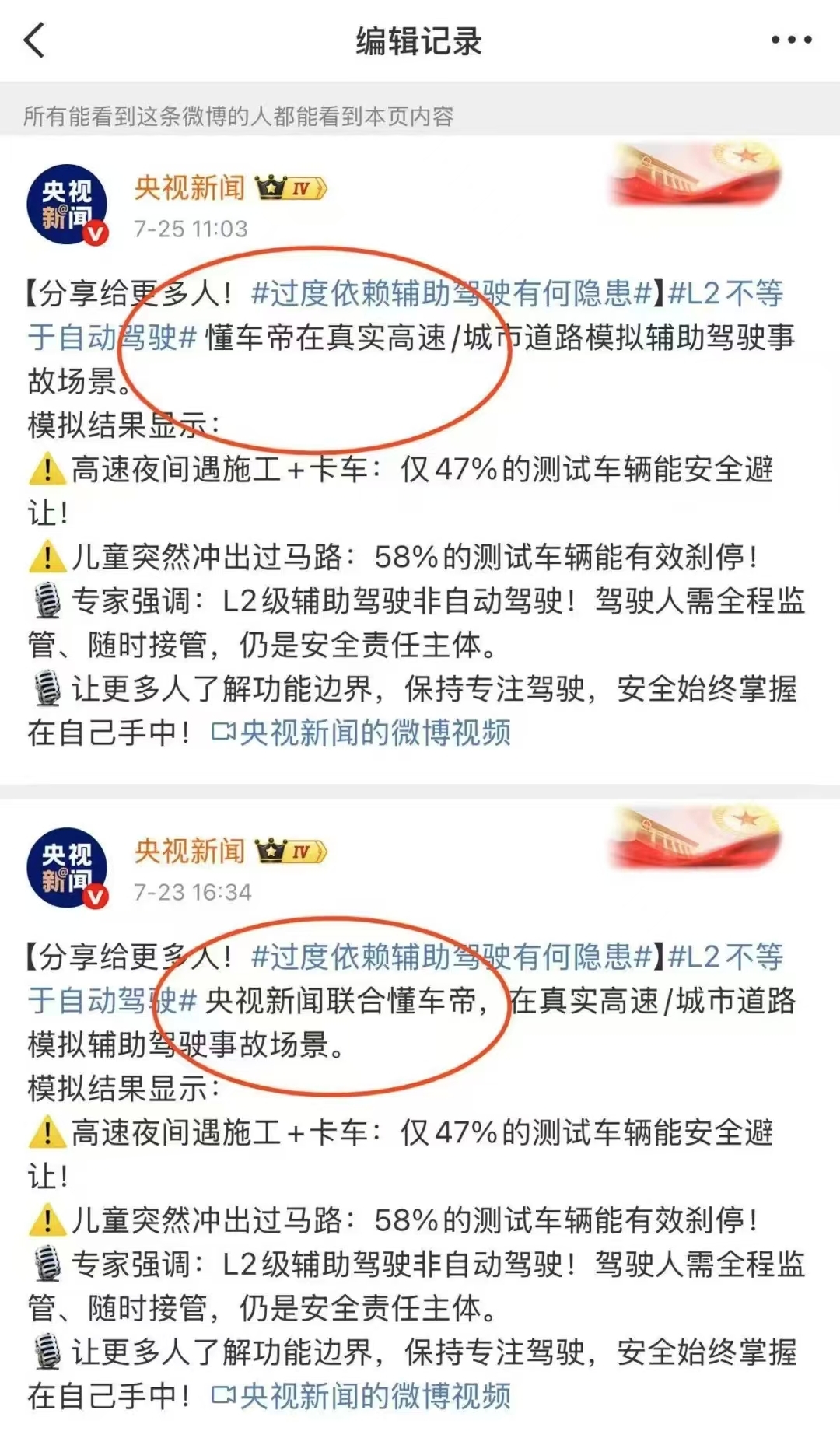This screenshot has width=840, height=1431.
Task: Open hashtag #过度依赖辅助驾驶有何隐患# in 7-23 post
Action: click(451, 957)
